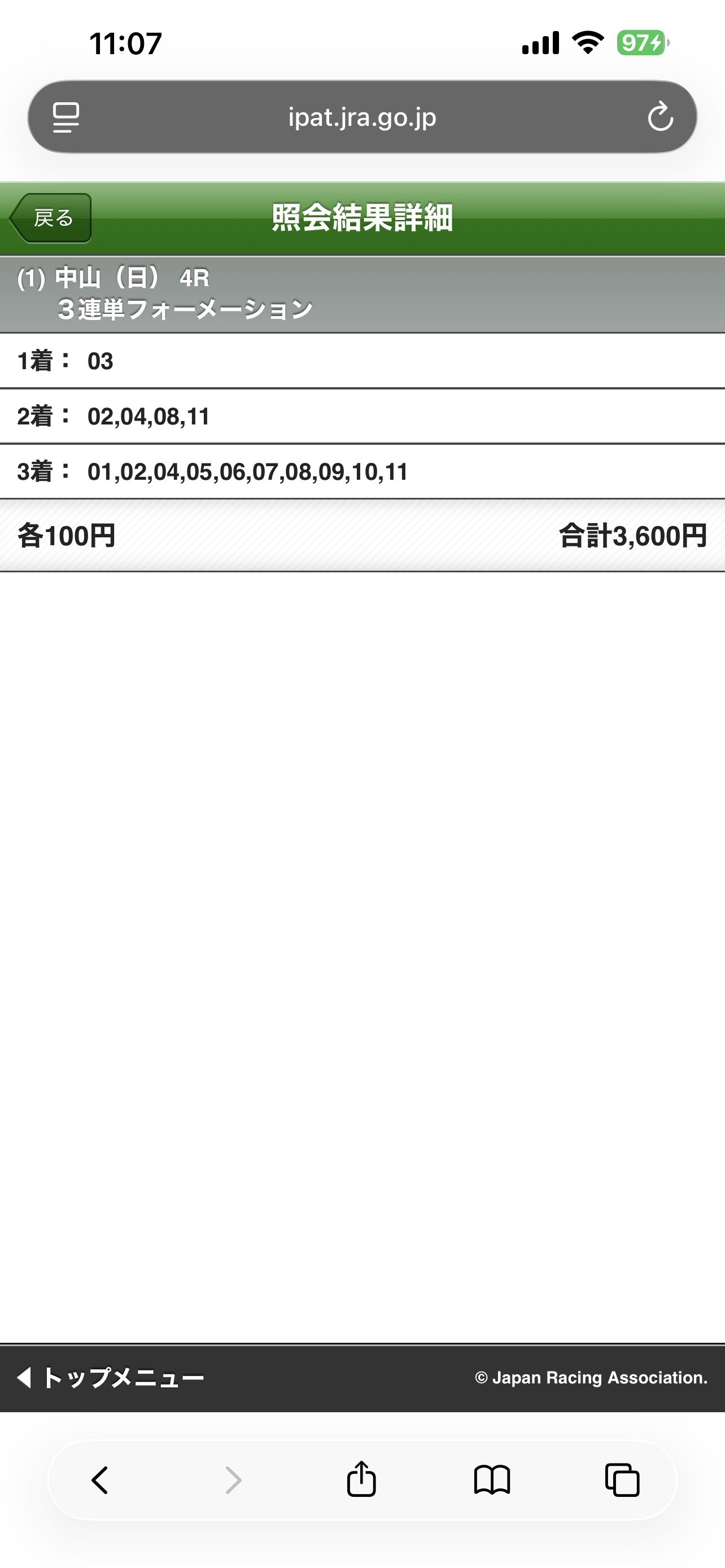Show all open Safari tabs
Screen dimensions: 725x1568
622,1480
